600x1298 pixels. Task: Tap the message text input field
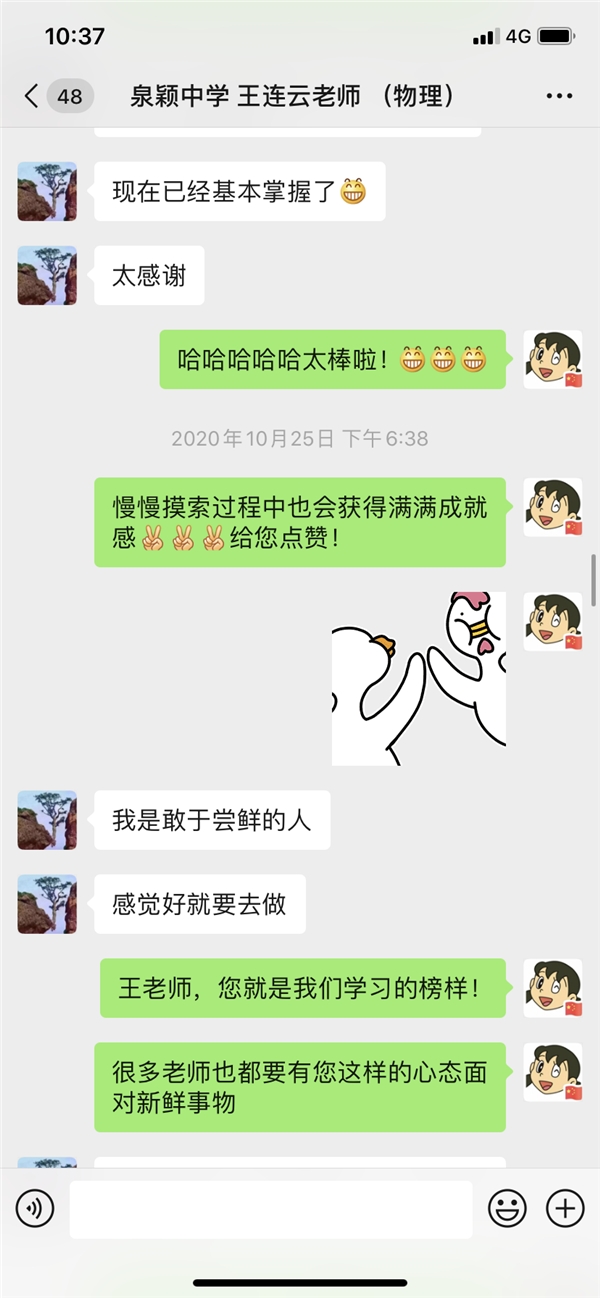pyautogui.click(x=270, y=1209)
